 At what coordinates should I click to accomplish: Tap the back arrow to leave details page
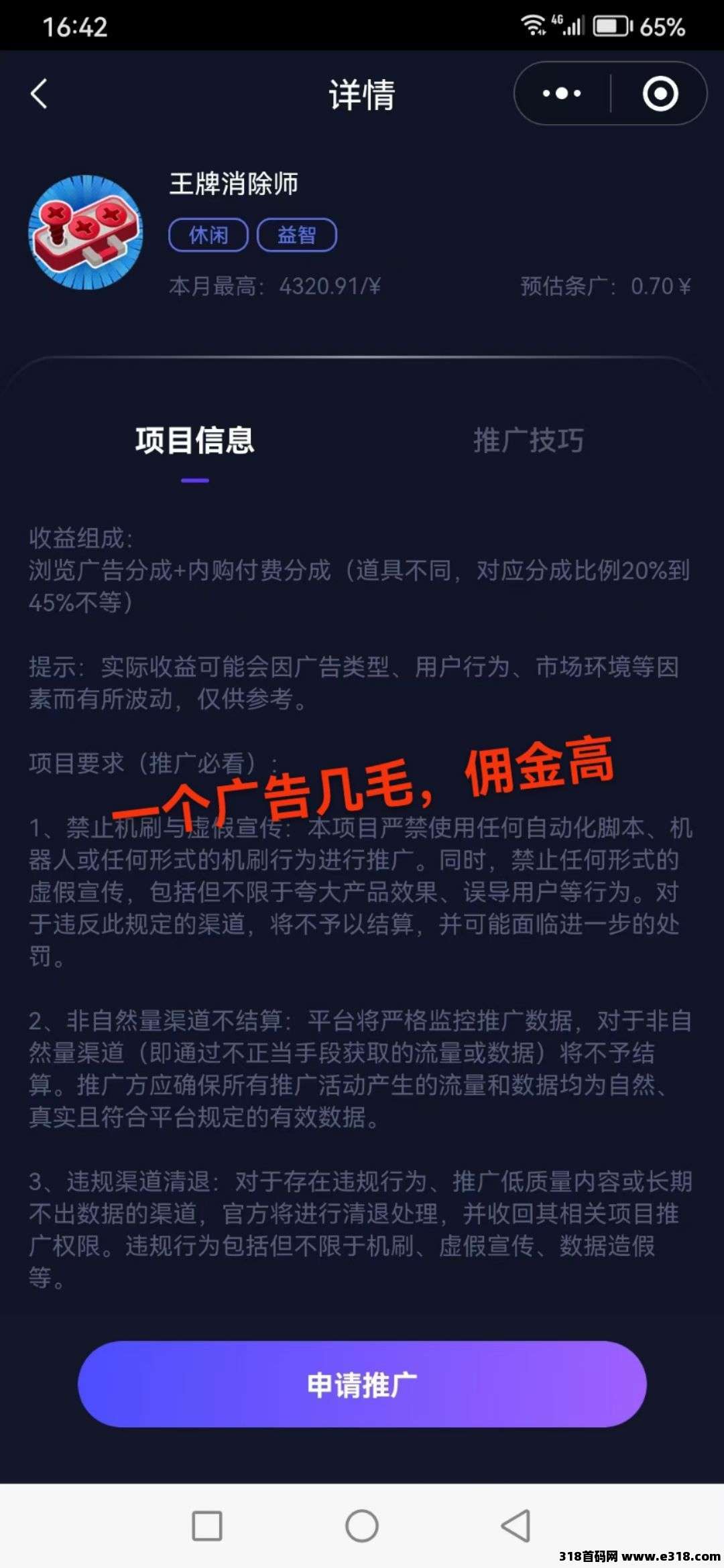(x=38, y=94)
